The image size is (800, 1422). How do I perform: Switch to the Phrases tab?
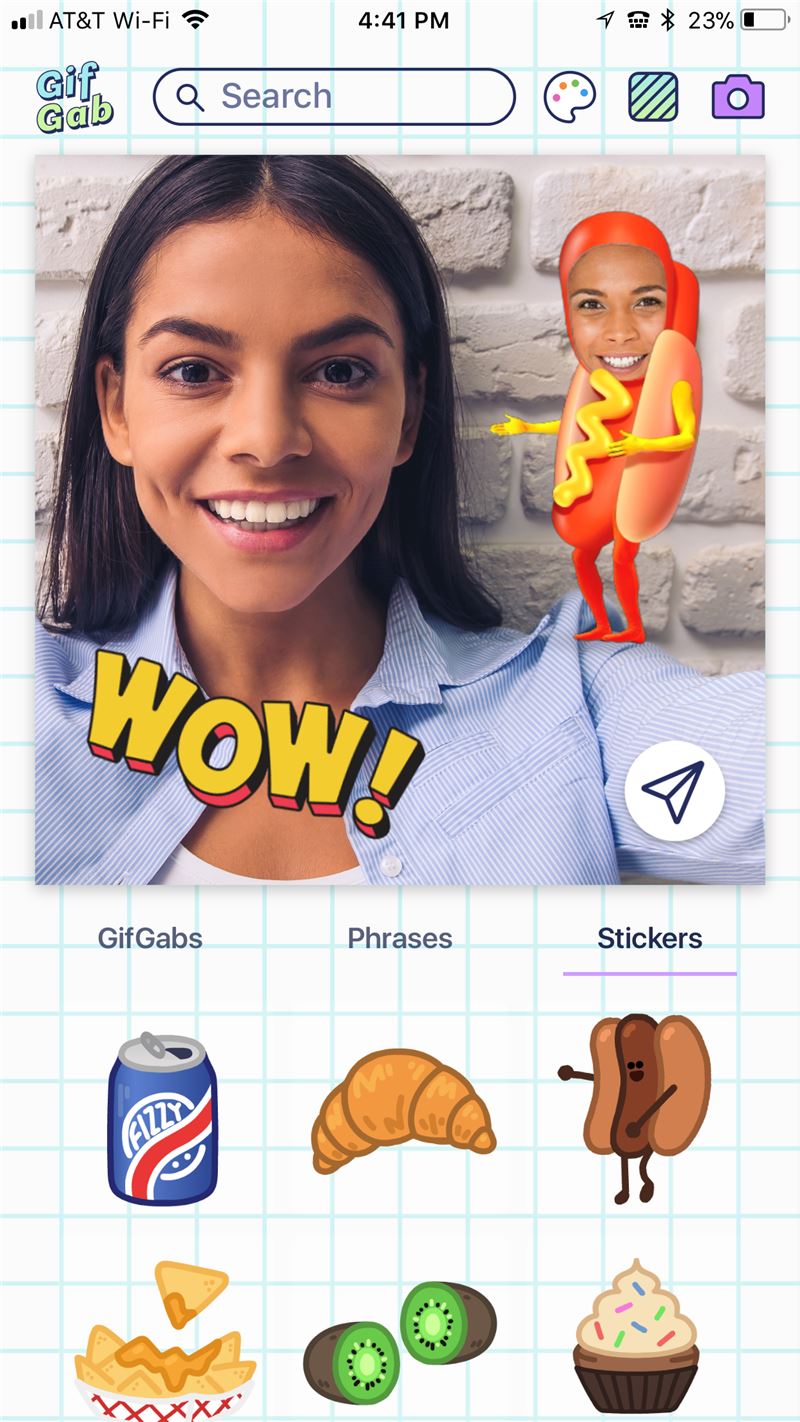click(400, 939)
